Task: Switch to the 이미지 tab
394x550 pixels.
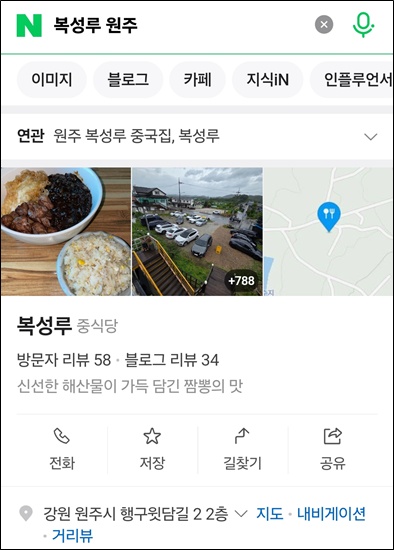Action: click(52, 80)
